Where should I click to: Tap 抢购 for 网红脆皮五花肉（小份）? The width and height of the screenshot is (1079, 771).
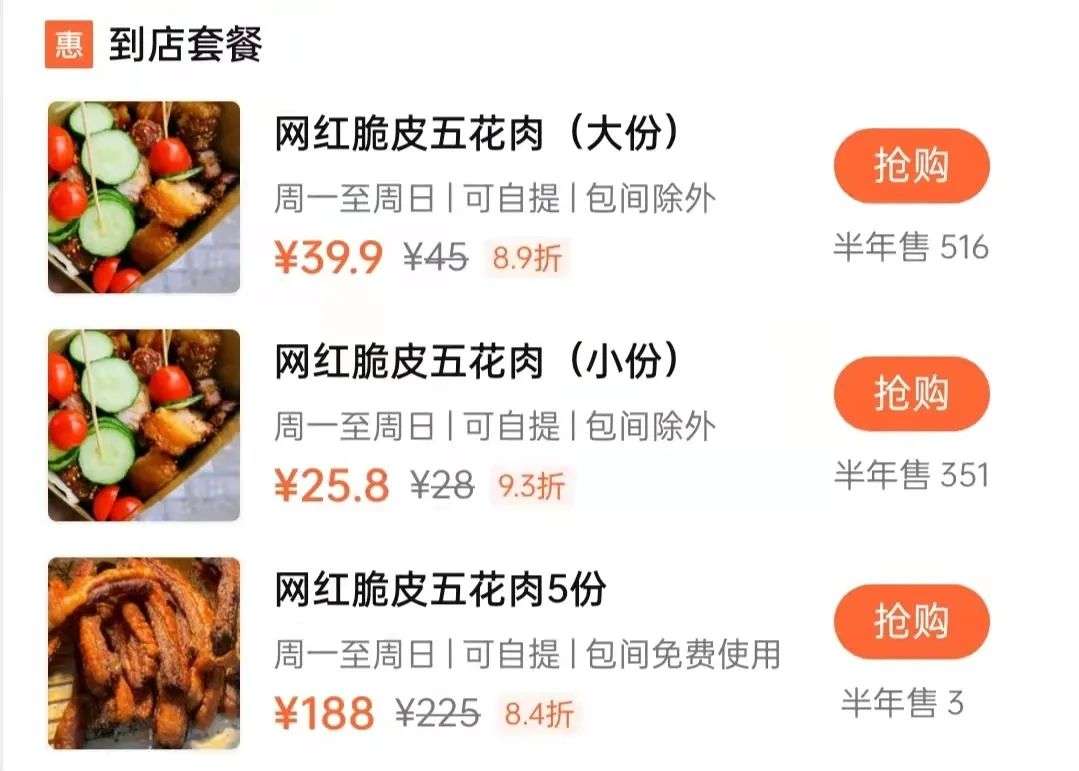click(x=911, y=393)
